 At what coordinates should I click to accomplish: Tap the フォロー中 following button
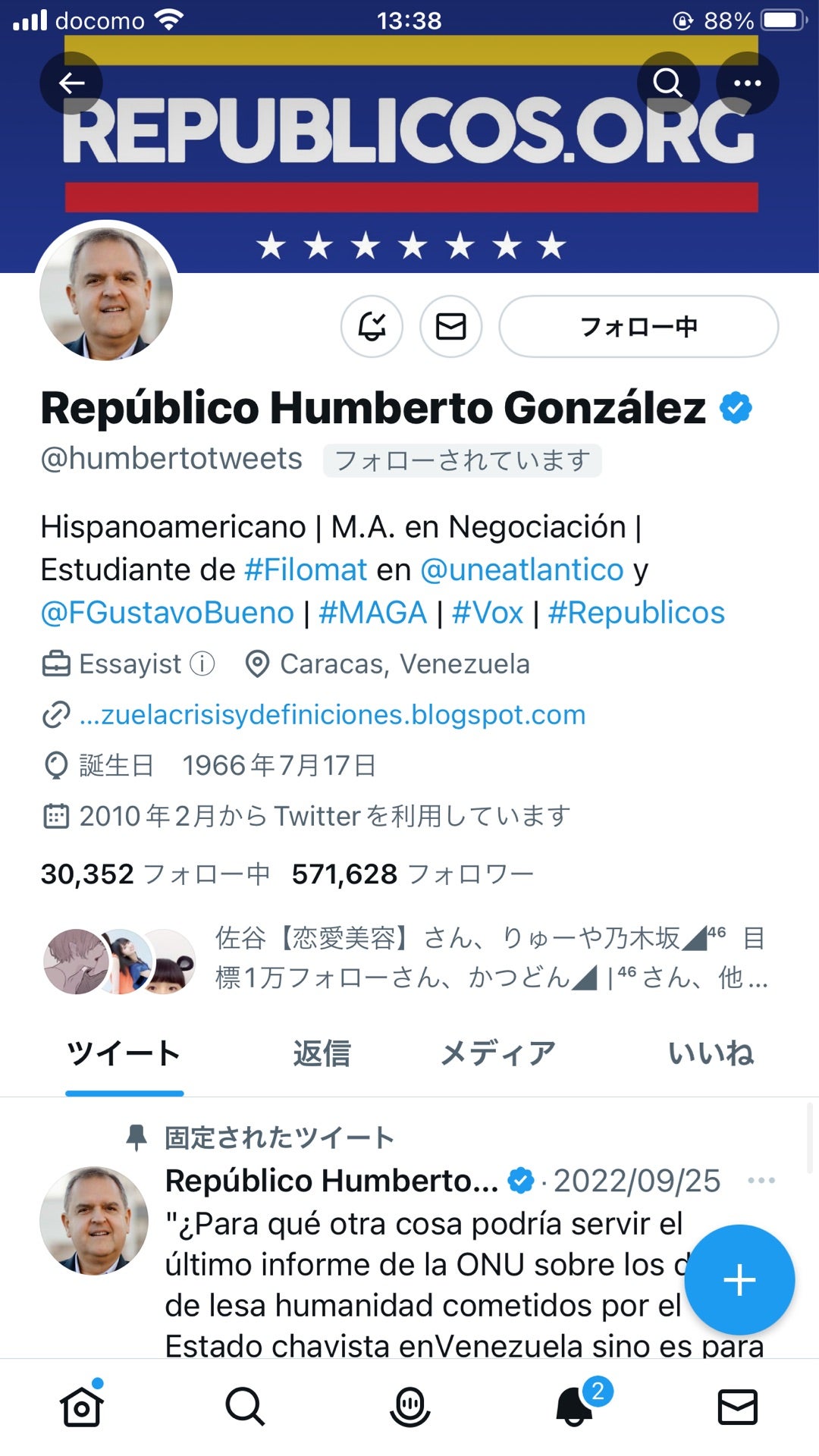(639, 327)
